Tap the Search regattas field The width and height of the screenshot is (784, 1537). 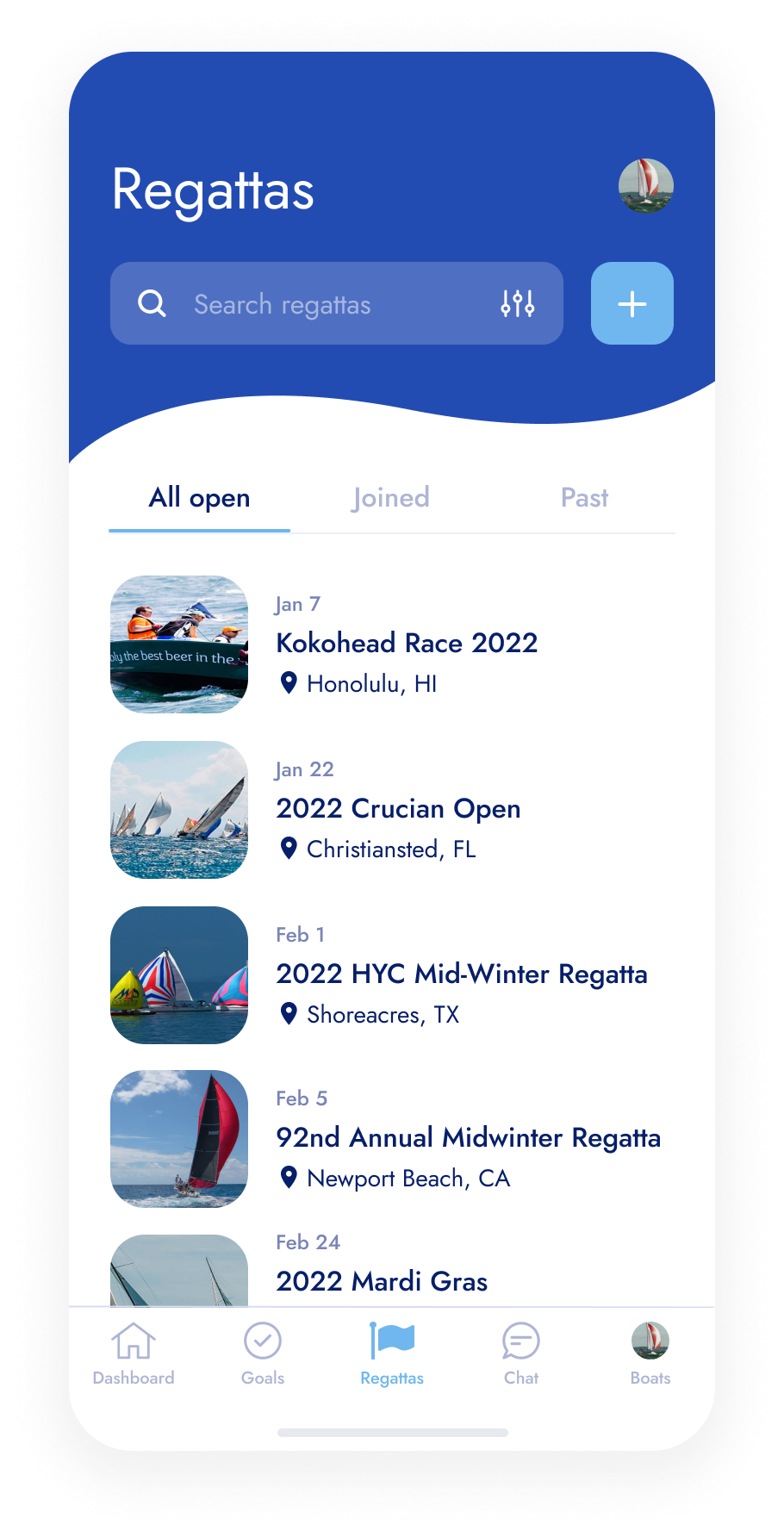(319, 304)
